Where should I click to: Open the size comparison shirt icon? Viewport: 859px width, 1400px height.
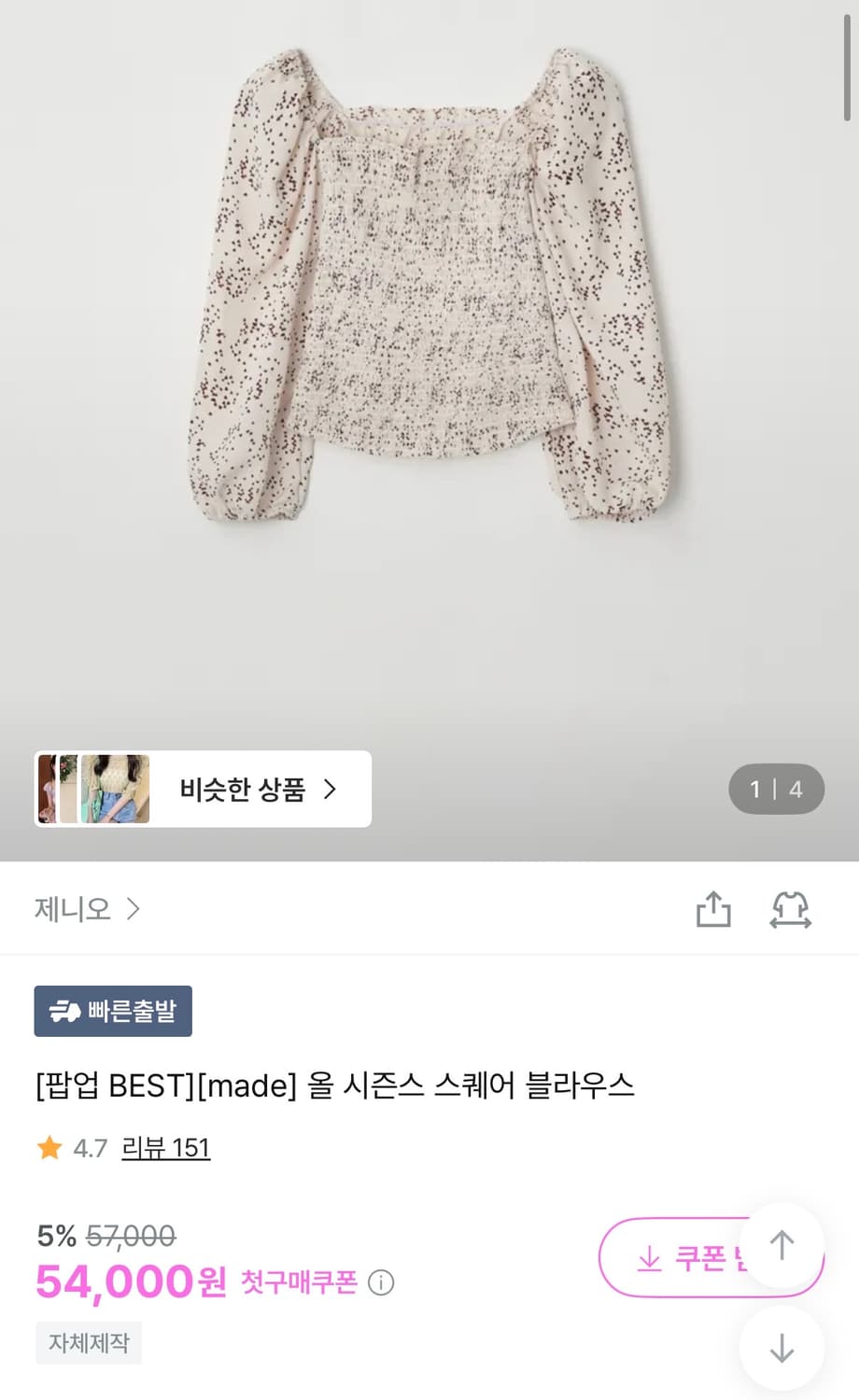click(791, 909)
